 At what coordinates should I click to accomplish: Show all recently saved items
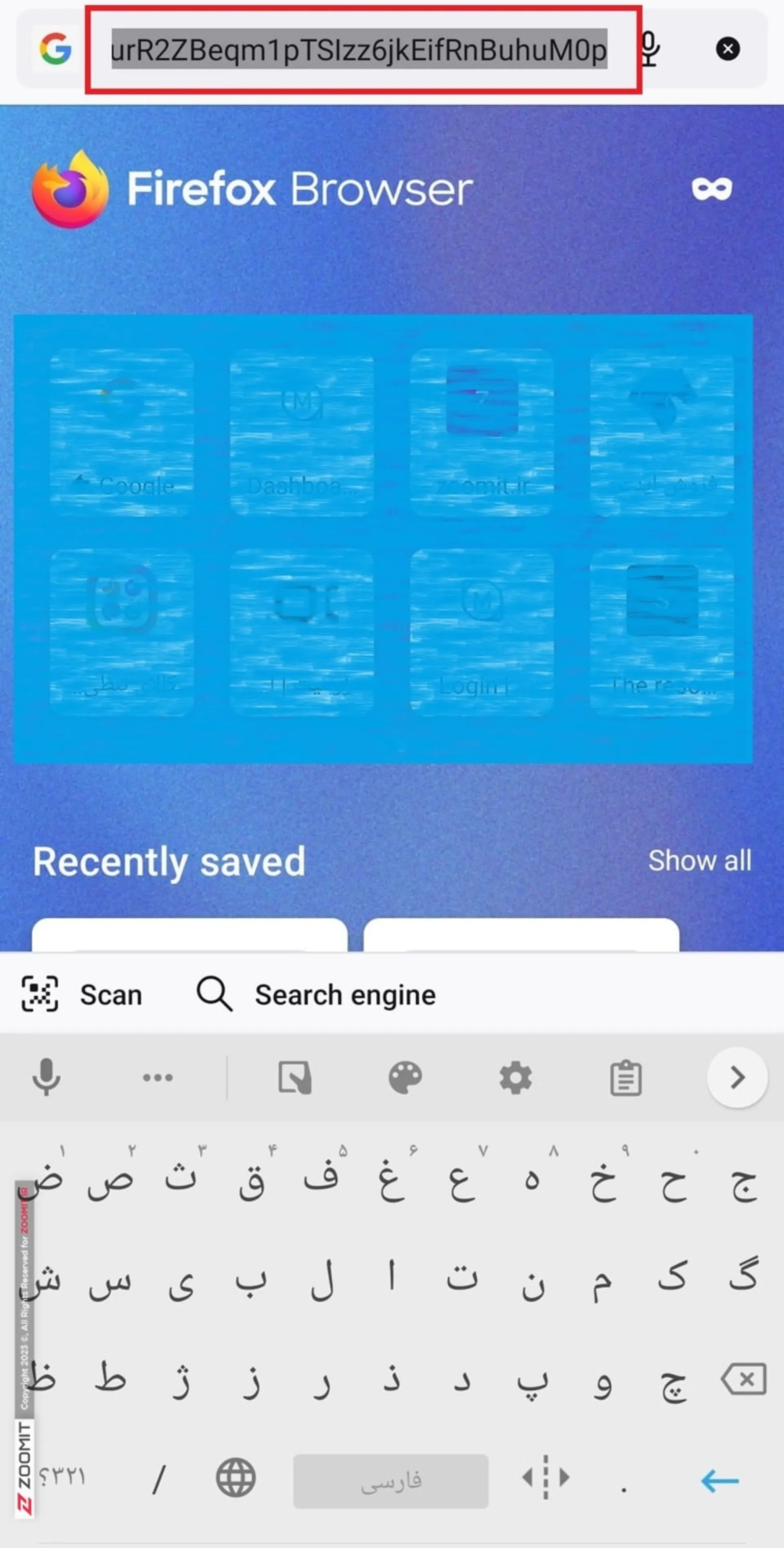[x=699, y=860]
